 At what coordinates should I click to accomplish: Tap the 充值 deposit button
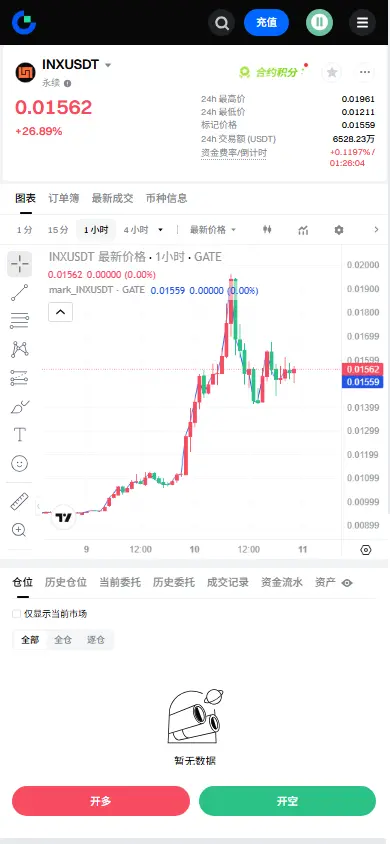point(266,23)
